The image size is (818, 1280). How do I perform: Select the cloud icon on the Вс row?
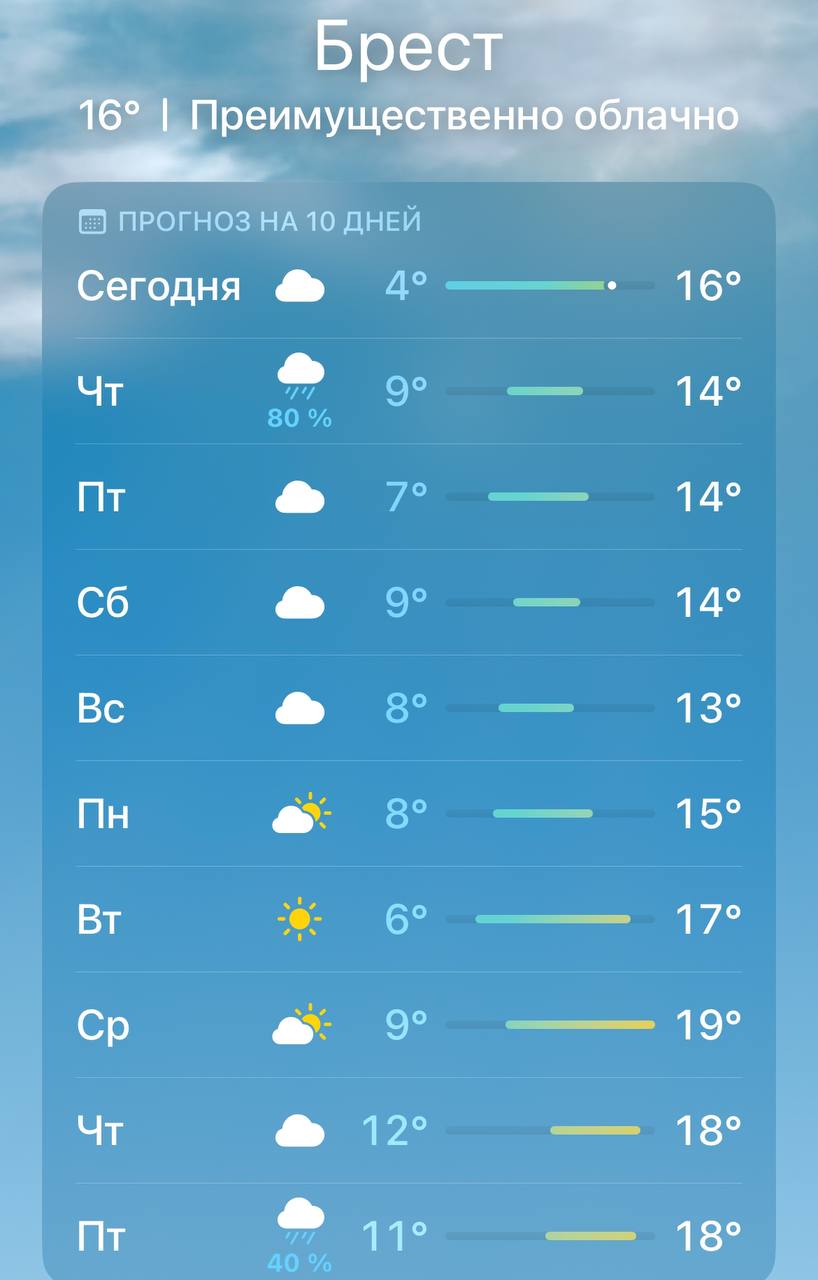point(298,707)
